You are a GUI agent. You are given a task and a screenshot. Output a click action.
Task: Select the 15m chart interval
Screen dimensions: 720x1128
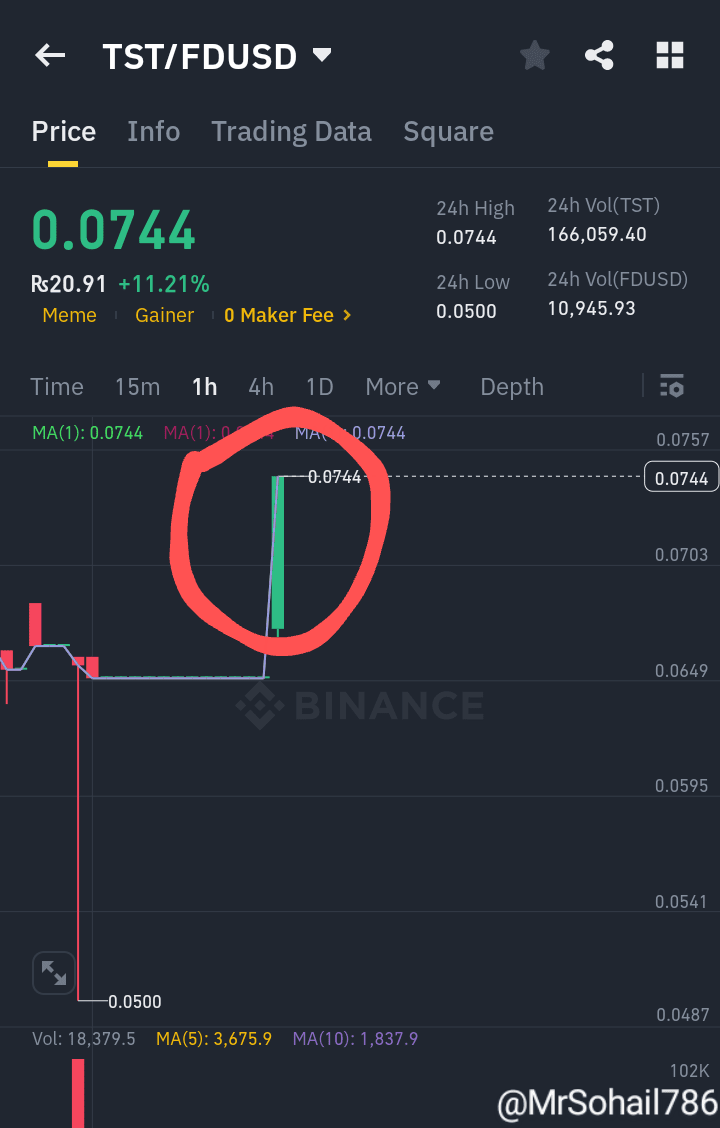(137, 387)
